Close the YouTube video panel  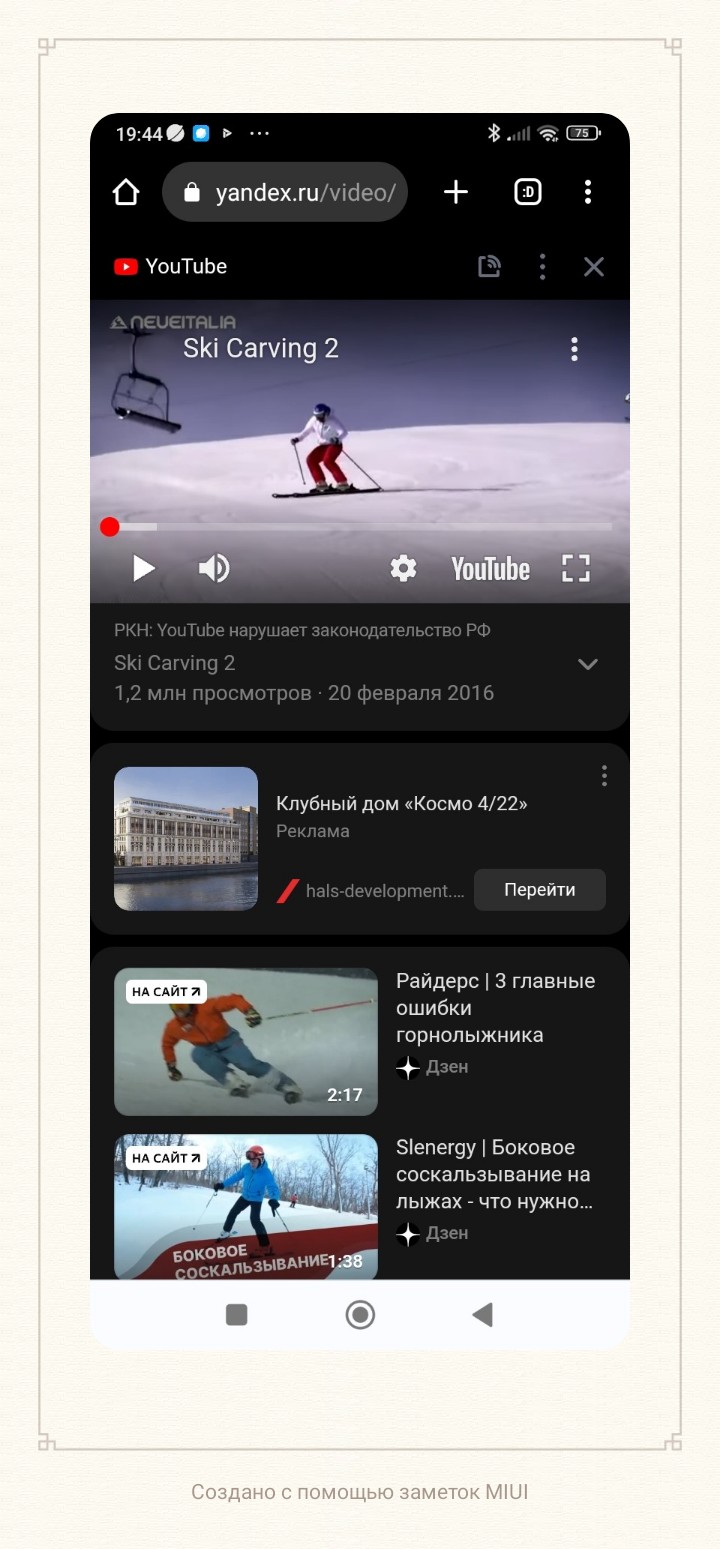tap(594, 266)
